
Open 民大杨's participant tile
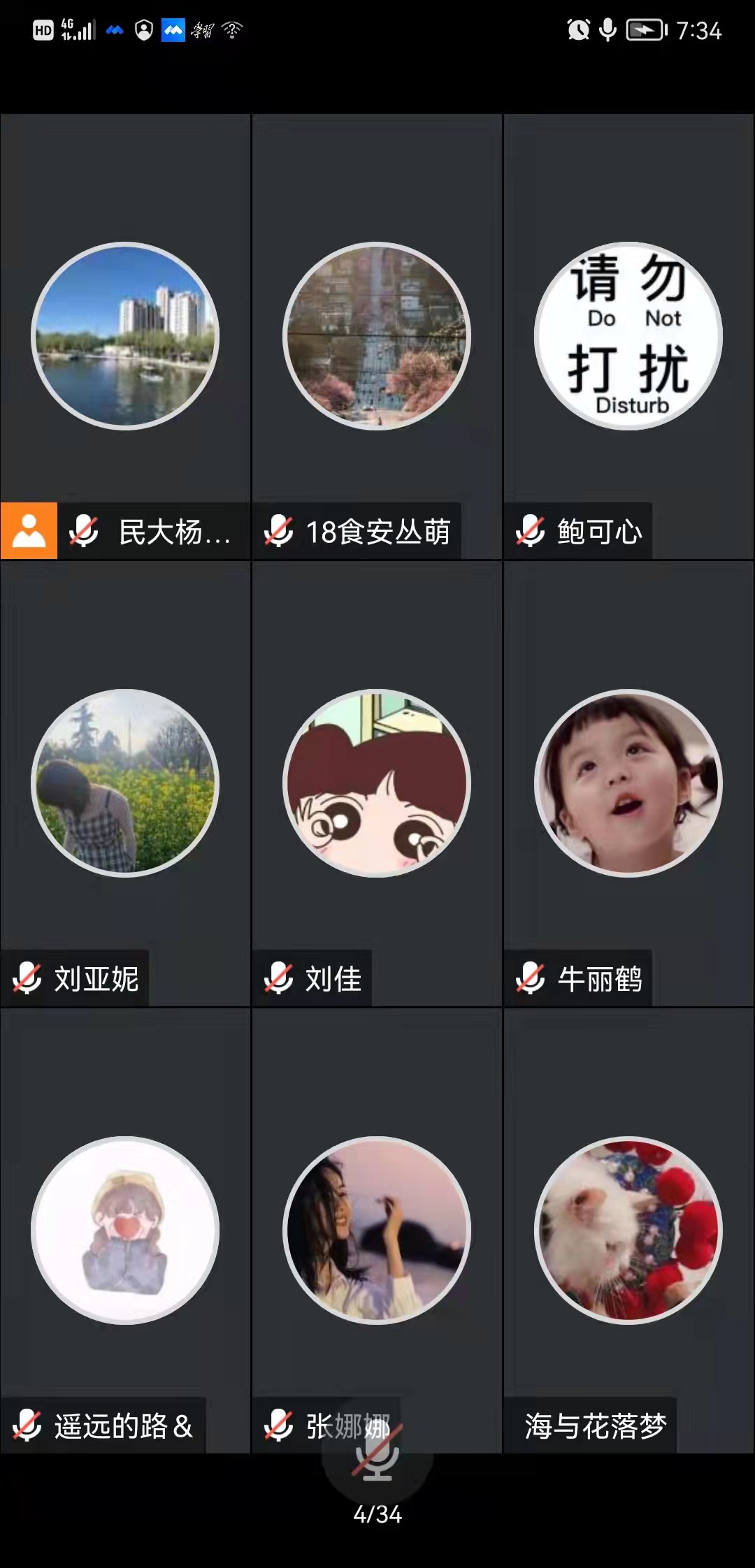pos(125,337)
